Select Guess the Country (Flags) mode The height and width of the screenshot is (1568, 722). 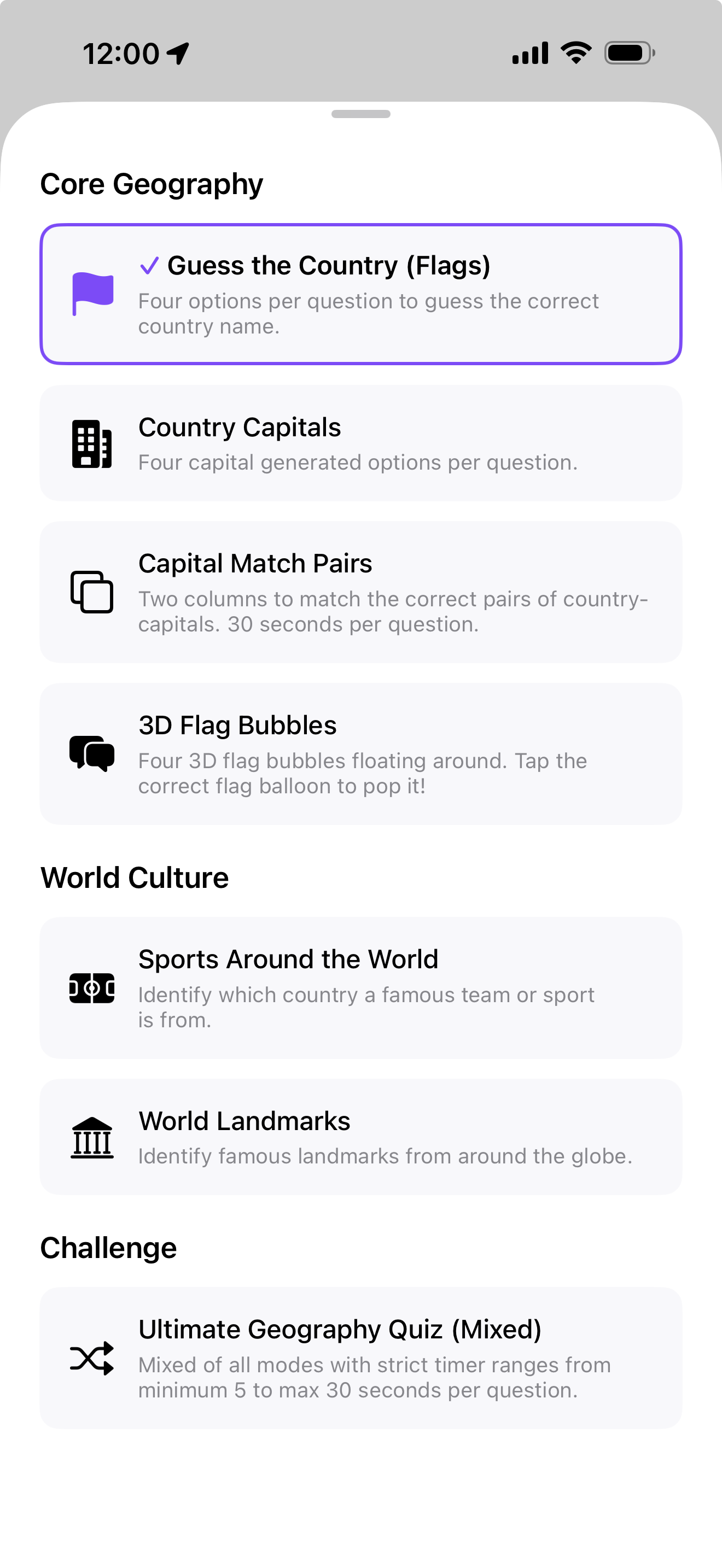(x=360, y=295)
